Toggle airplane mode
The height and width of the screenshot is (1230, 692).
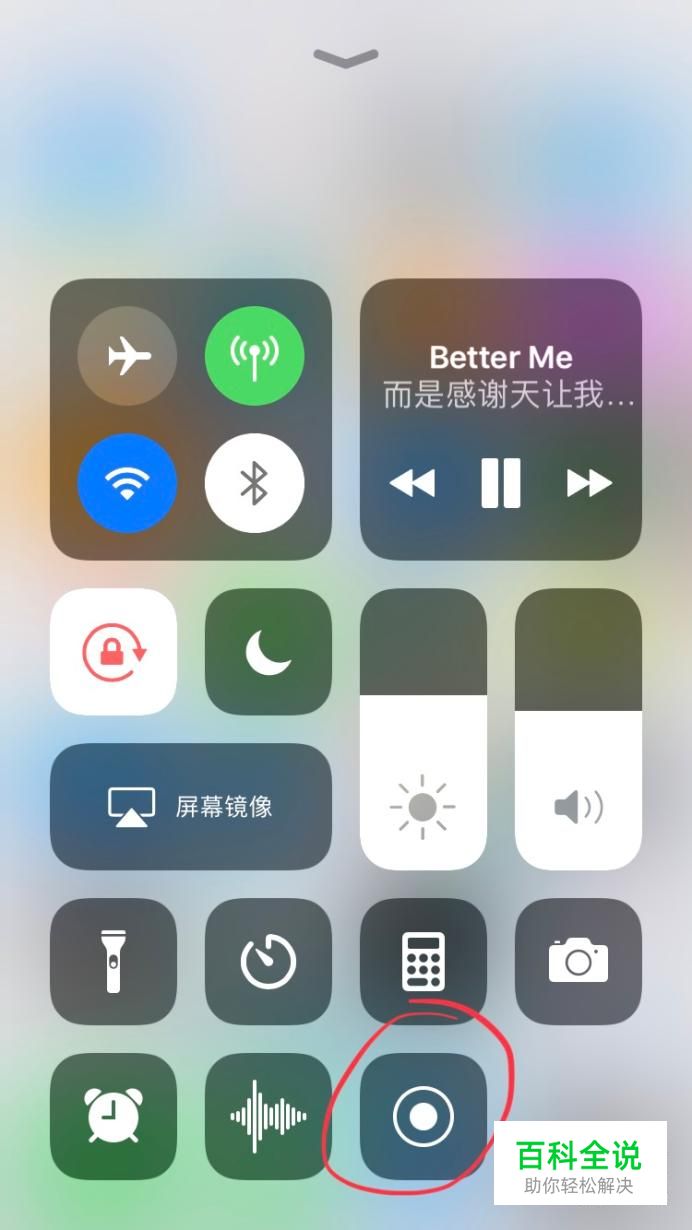128,356
